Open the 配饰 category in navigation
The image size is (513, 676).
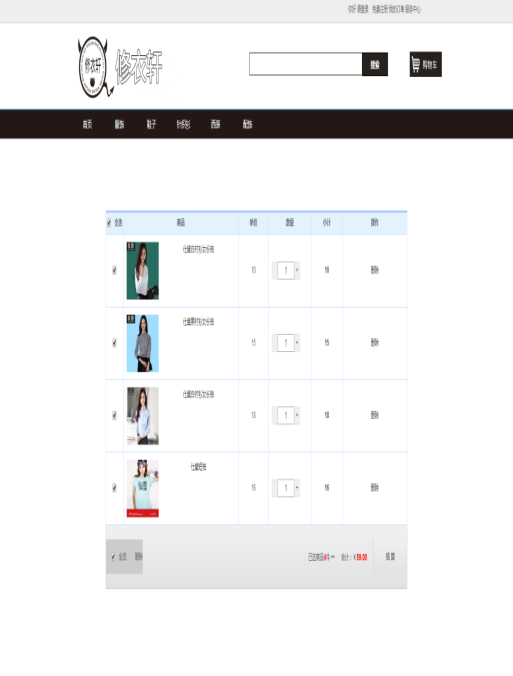(247, 125)
